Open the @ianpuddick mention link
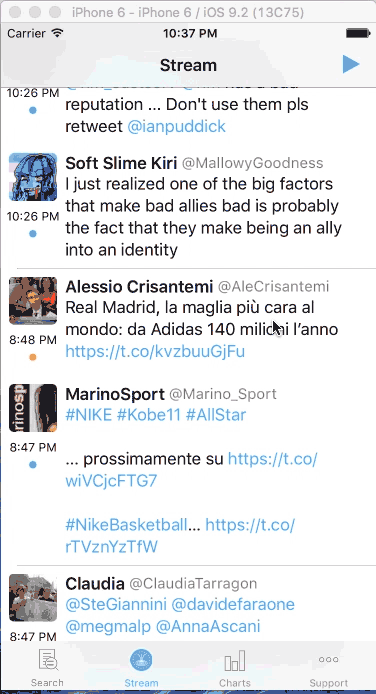This screenshot has width=376, height=694. tap(176, 127)
